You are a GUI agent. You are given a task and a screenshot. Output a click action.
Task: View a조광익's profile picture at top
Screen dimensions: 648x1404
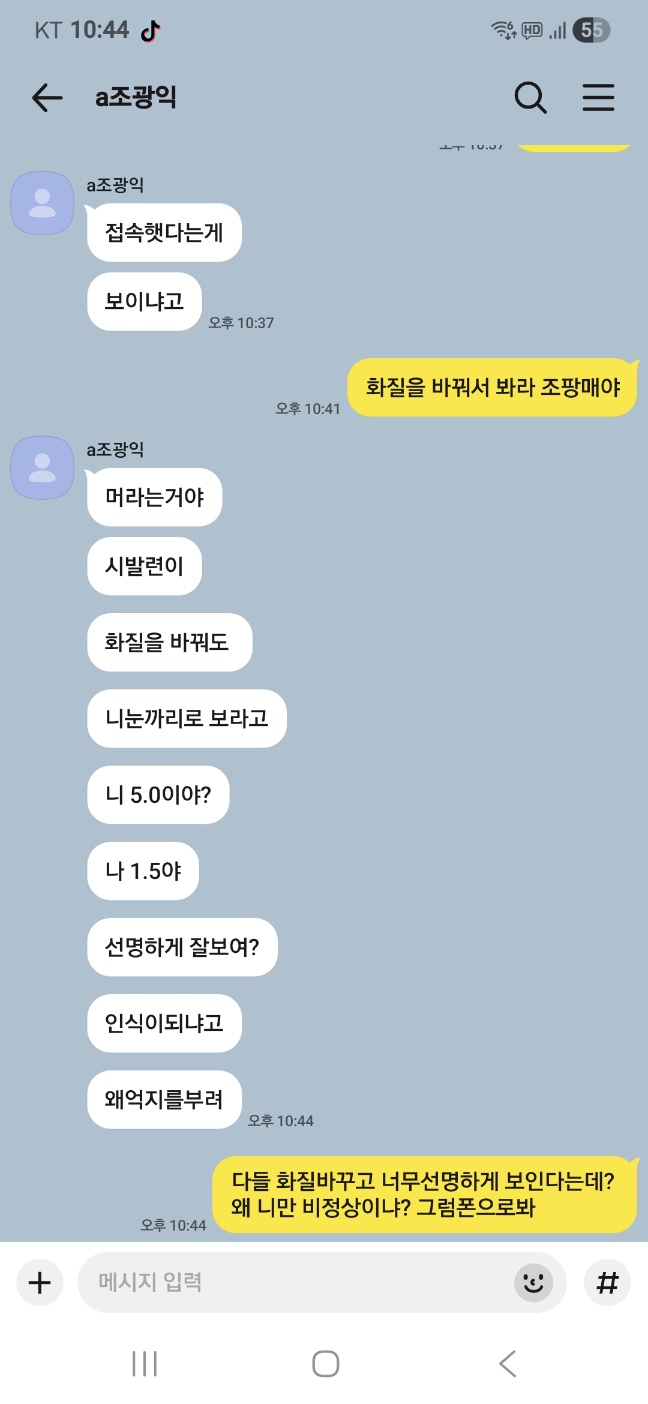pyautogui.click(x=42, y=203)
